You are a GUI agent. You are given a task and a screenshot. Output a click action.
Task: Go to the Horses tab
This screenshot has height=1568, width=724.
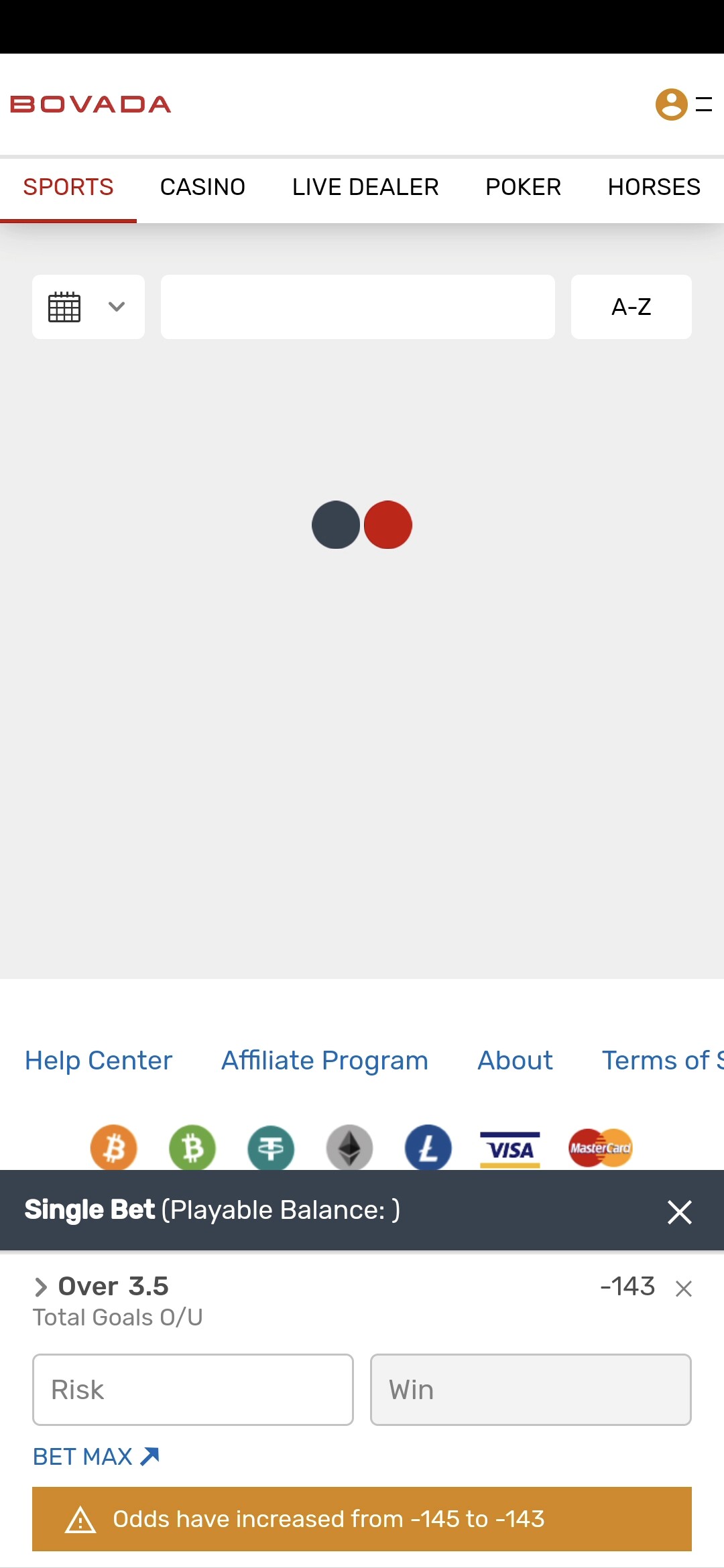click(654, 187)
